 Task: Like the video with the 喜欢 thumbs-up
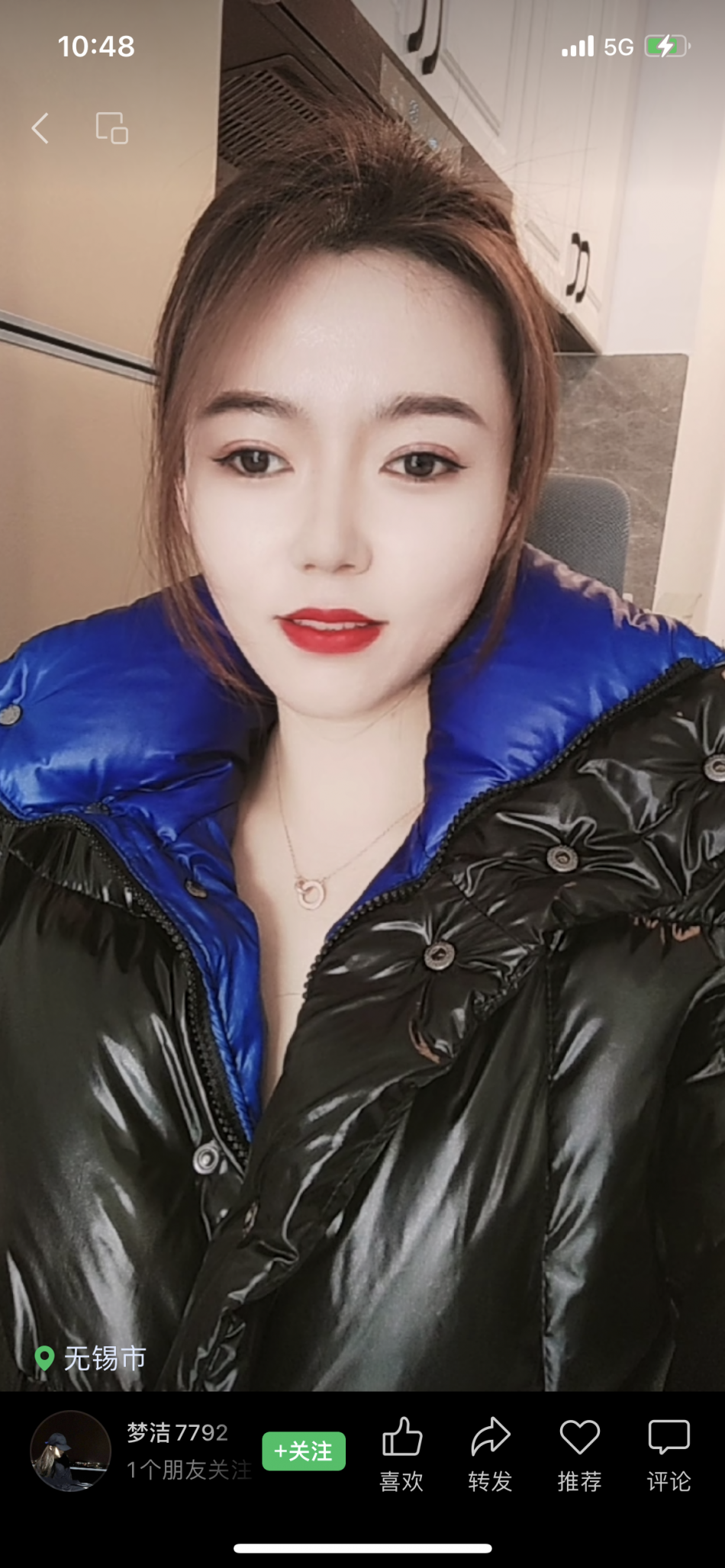[x=401, y=1453]
